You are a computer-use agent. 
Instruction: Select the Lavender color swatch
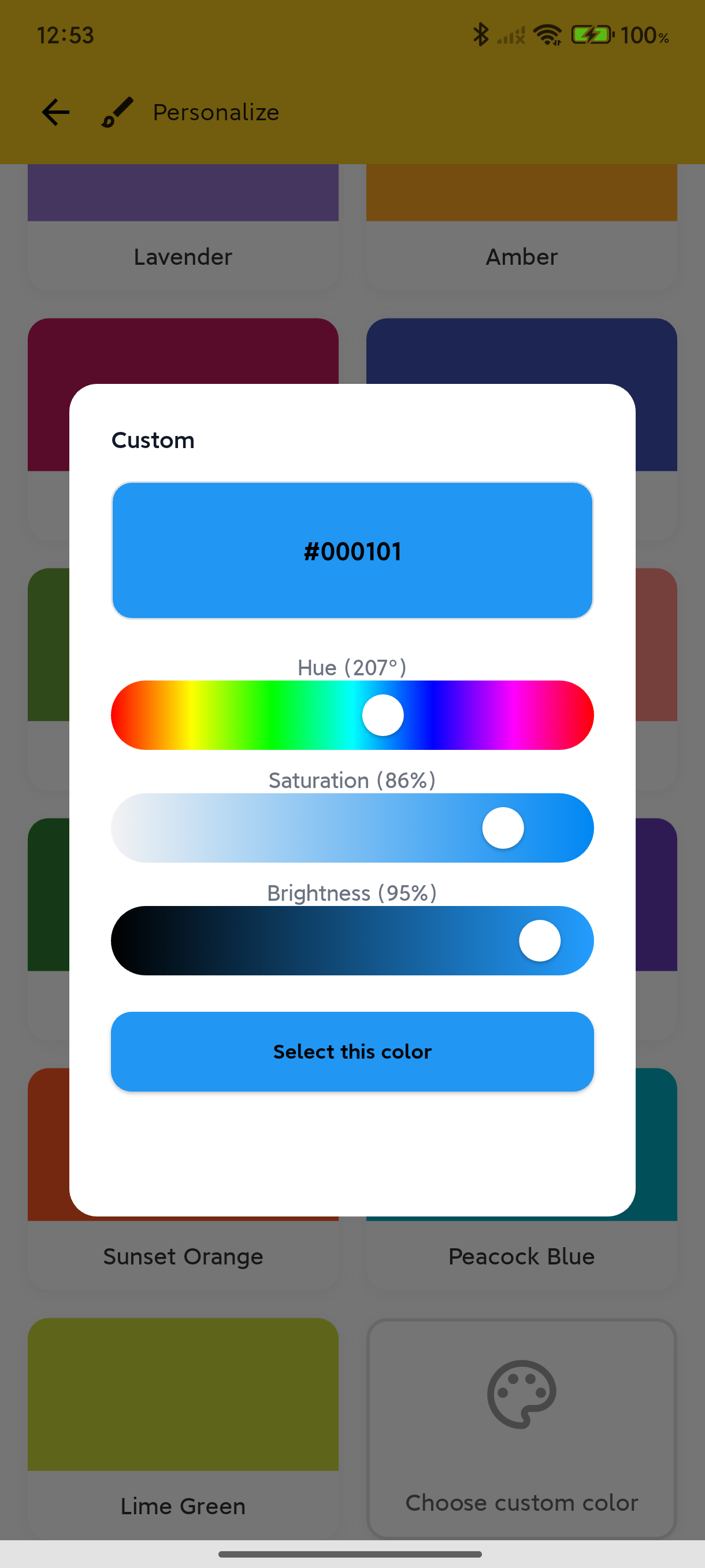pyautogui.click(x=183, y=227)
